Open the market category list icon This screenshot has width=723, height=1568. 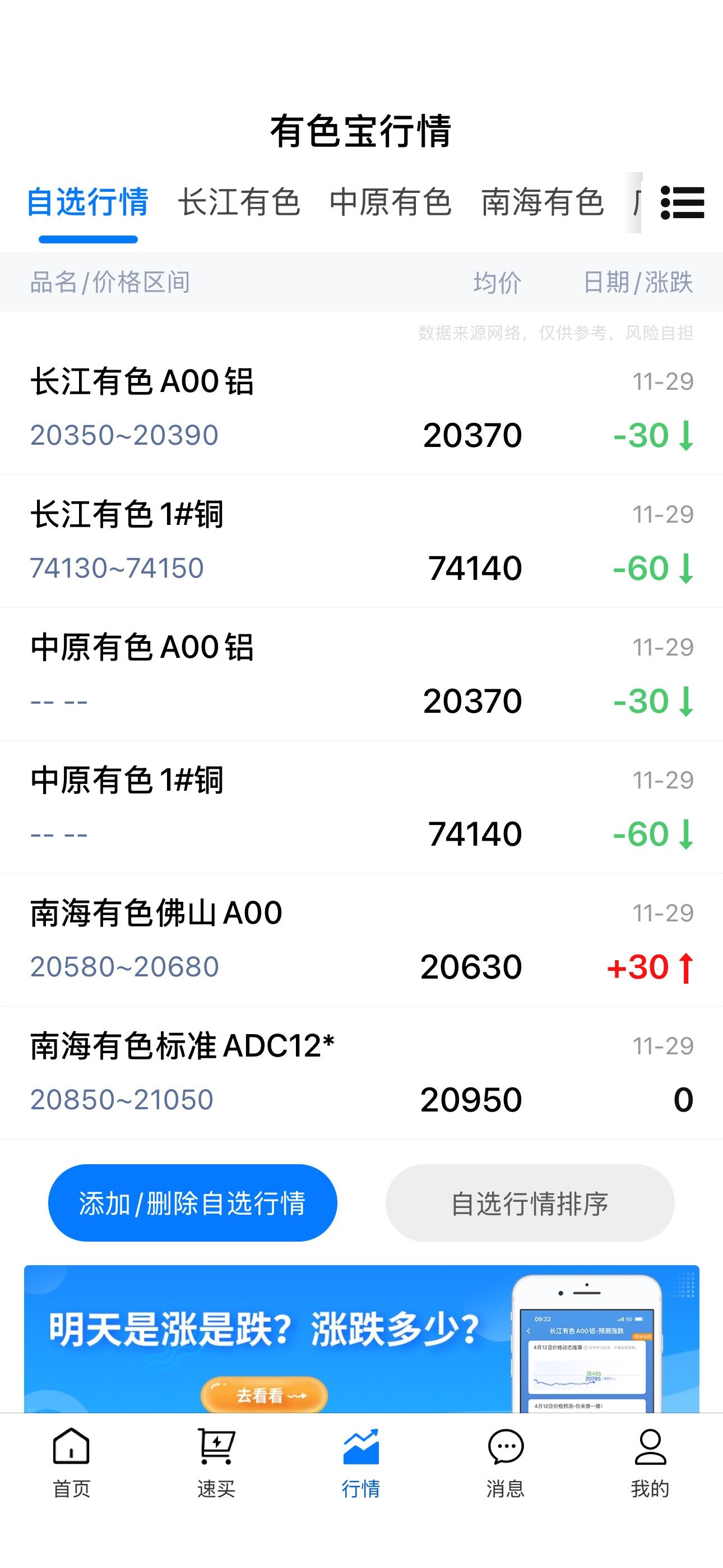[x=682, y=202]
